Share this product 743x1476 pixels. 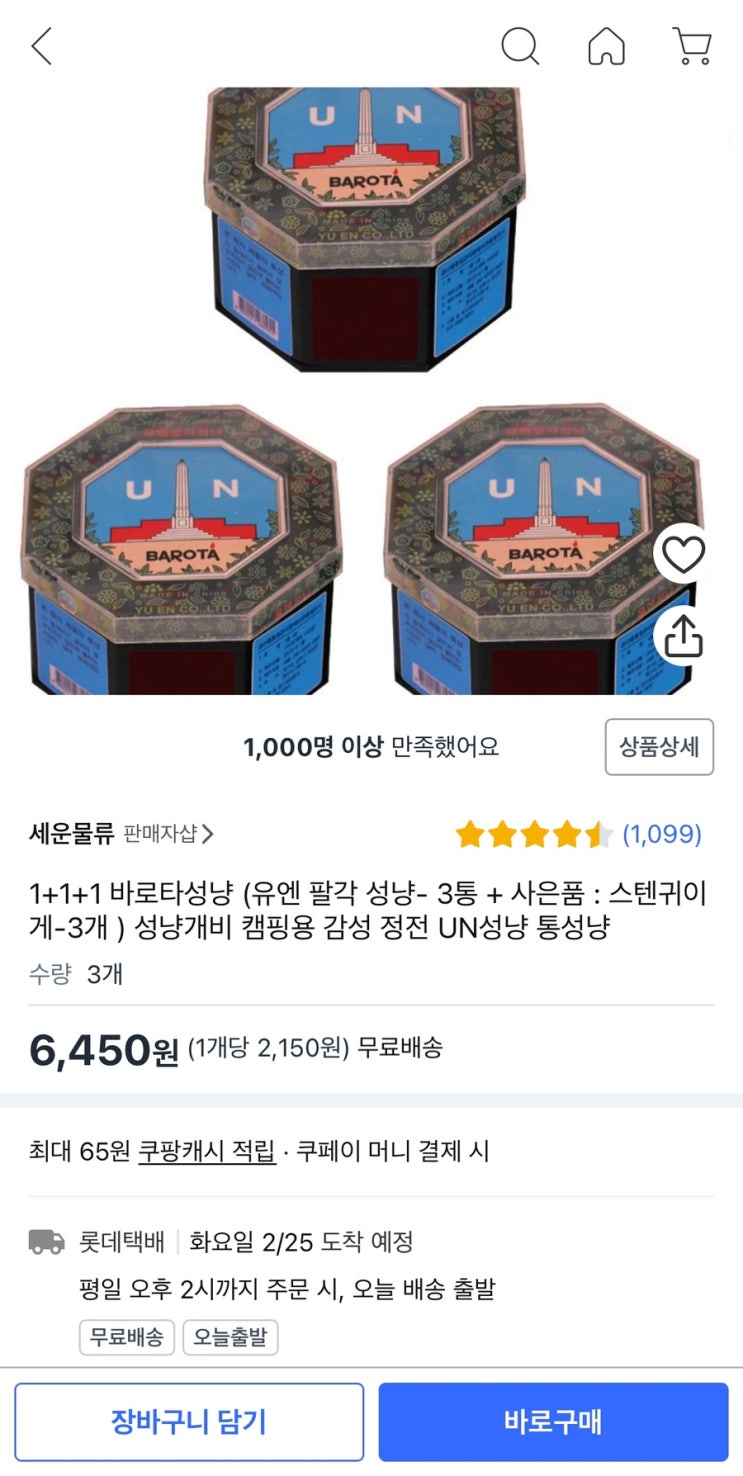684,637
